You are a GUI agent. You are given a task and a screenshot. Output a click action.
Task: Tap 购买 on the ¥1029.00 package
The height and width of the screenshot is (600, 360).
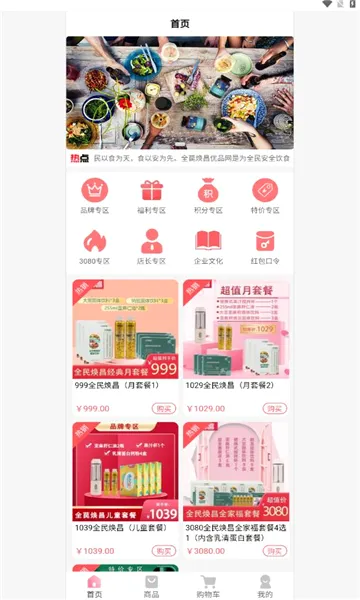coord(275,408)
